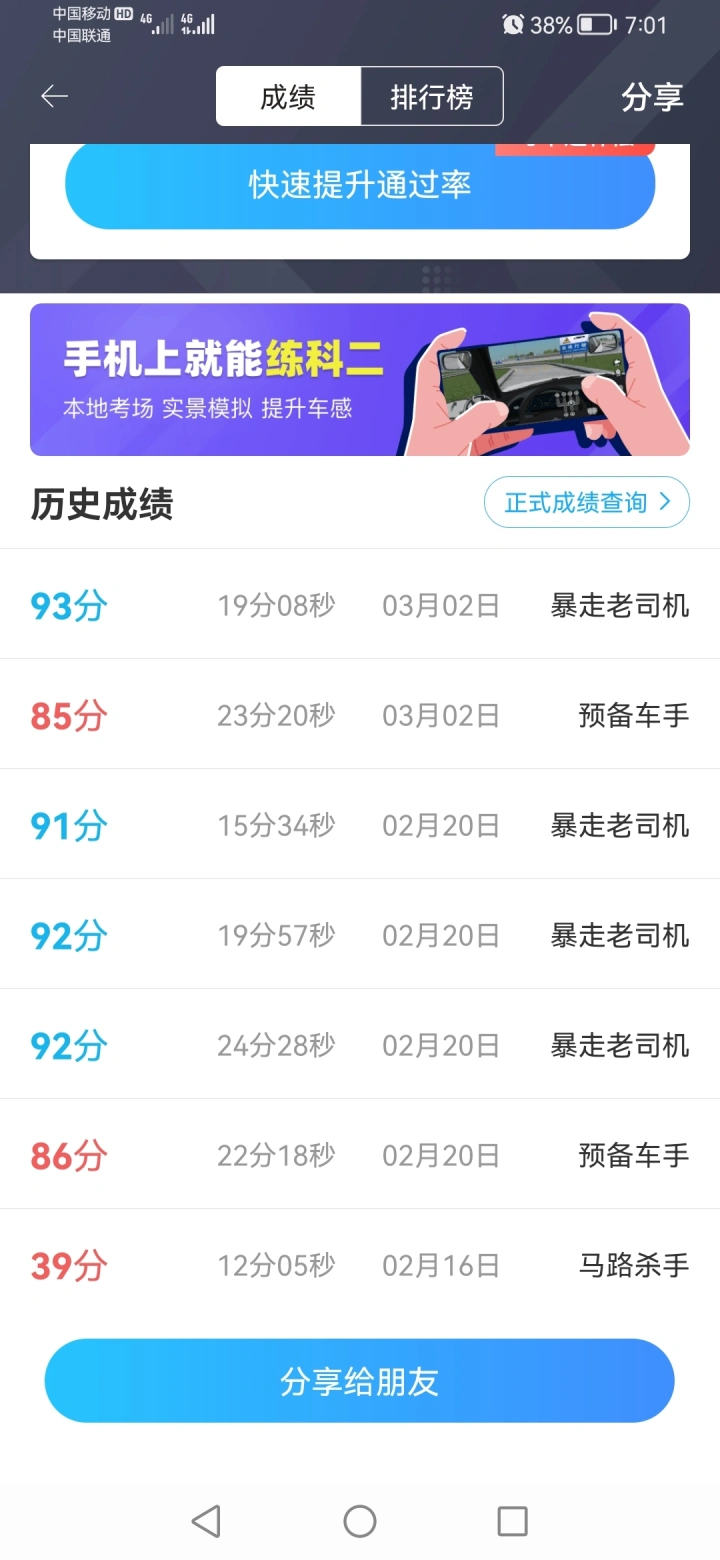
Task: Switch to the 排行榜 tab
Action: 432,97
